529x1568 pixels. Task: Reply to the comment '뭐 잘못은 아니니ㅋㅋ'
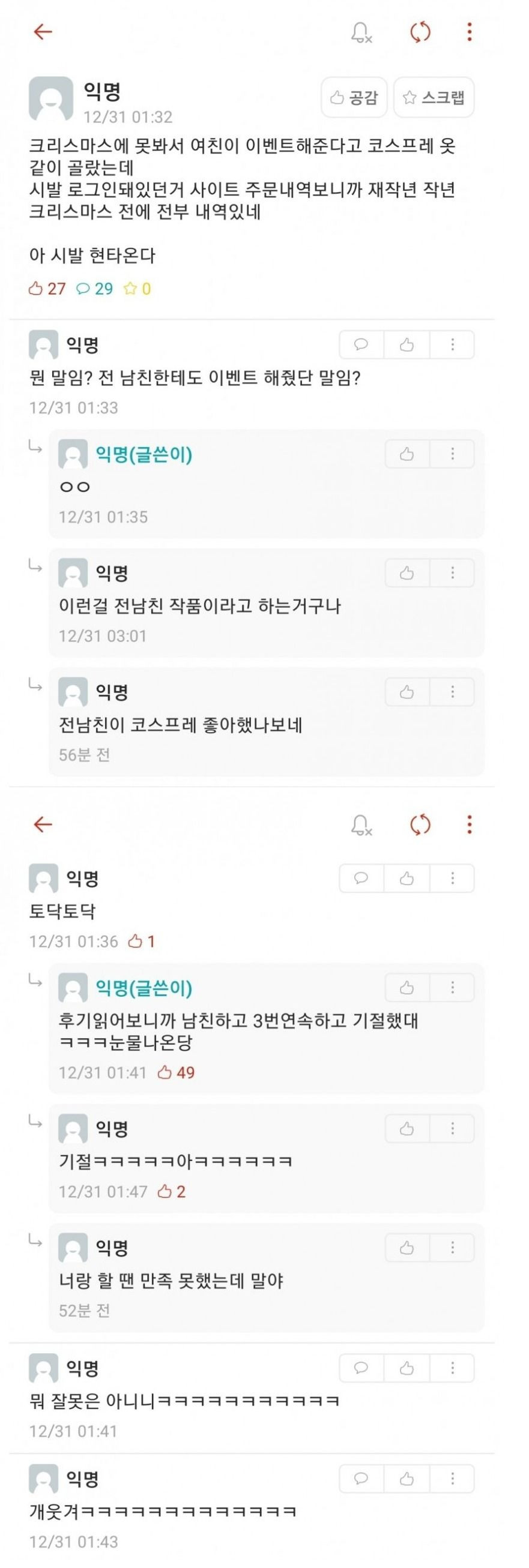[x=361, y=1368]
